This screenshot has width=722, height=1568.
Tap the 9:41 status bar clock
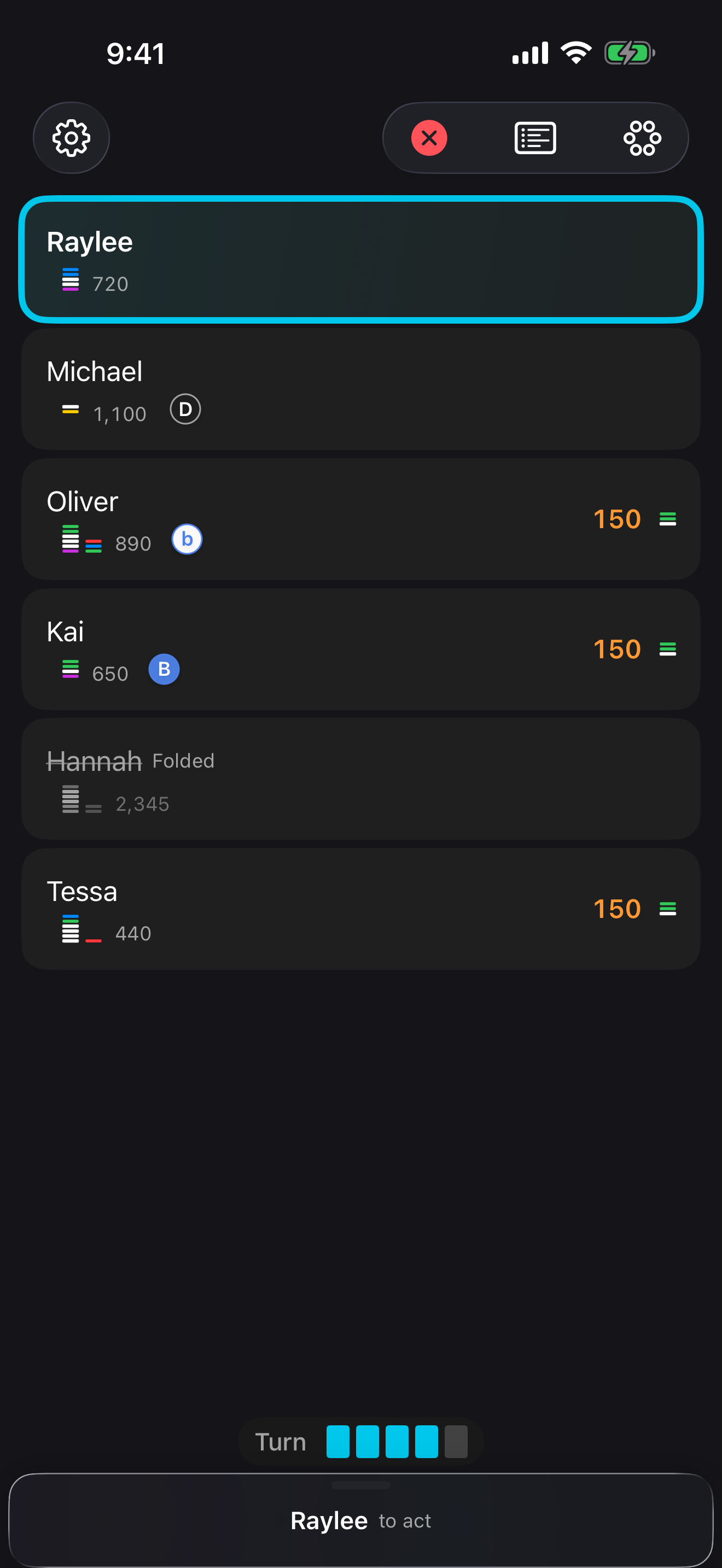tap(135, 53)
